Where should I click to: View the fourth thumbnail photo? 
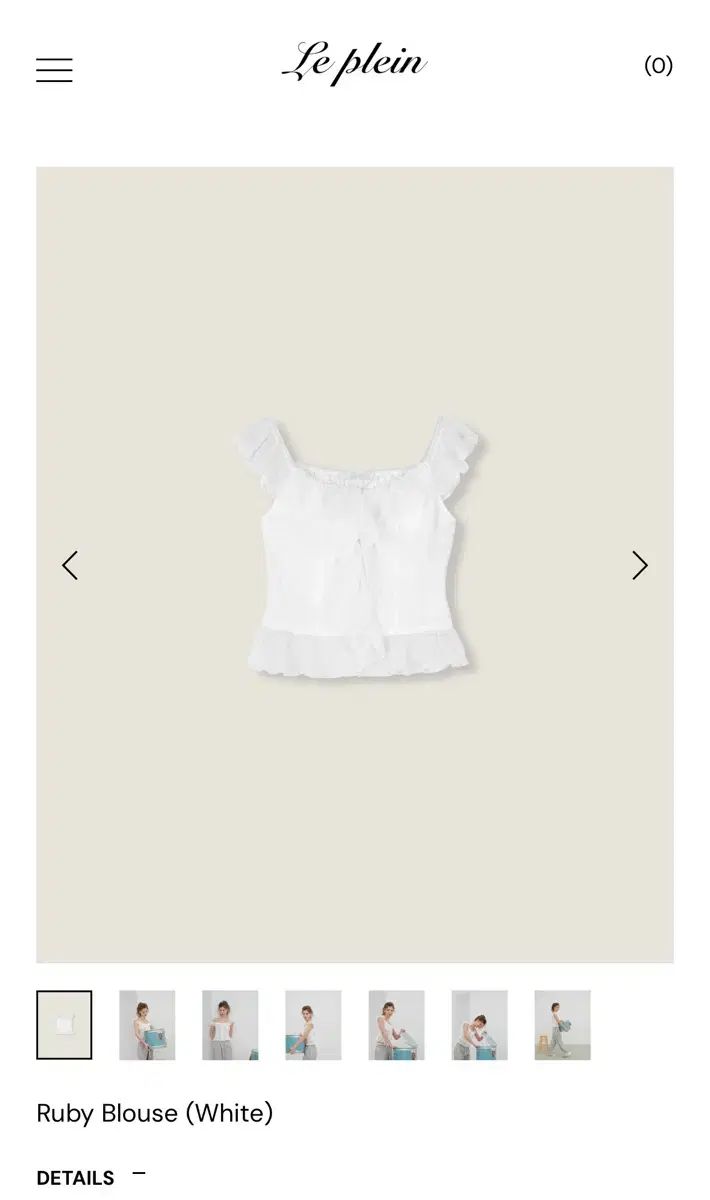click(313, 1025)
